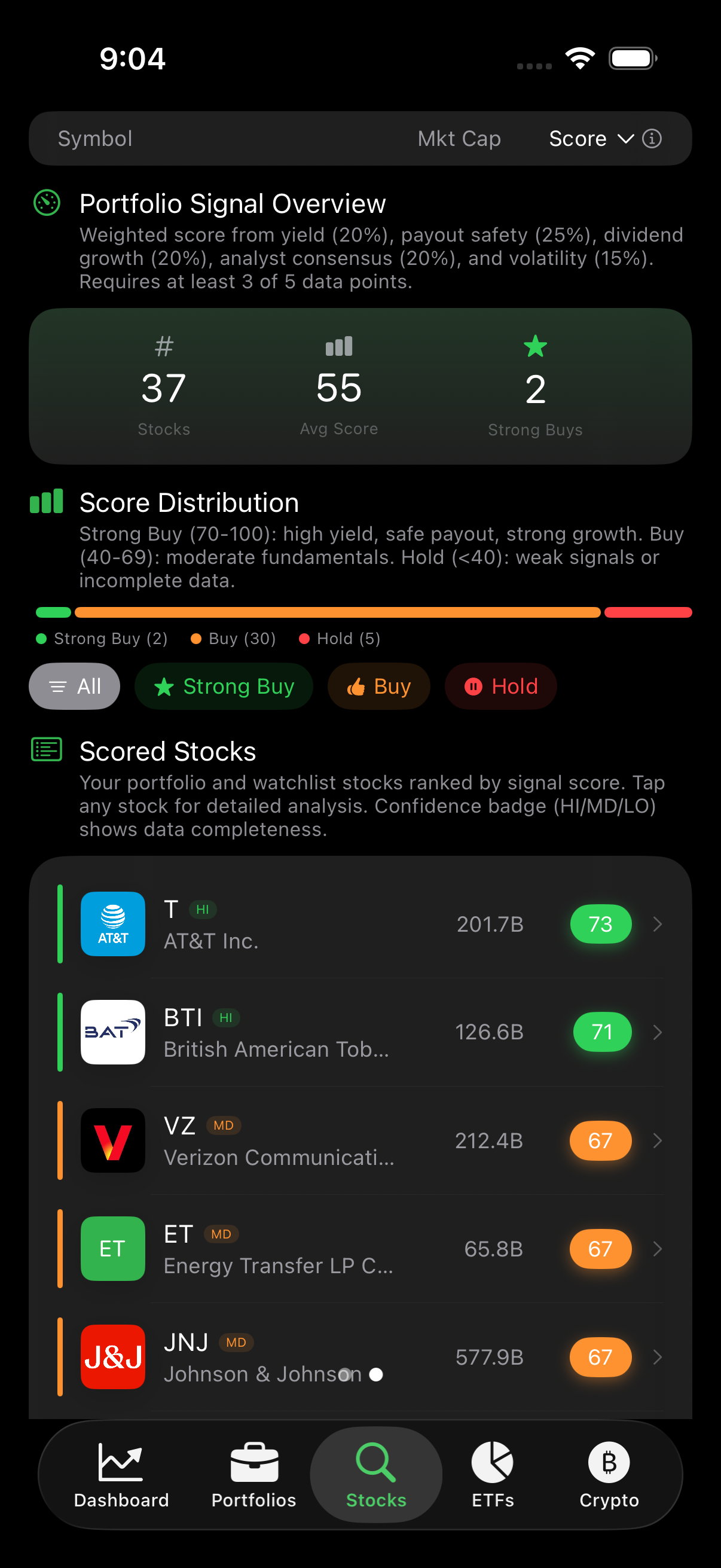Activate the Buy filter

tap(378, 686)
